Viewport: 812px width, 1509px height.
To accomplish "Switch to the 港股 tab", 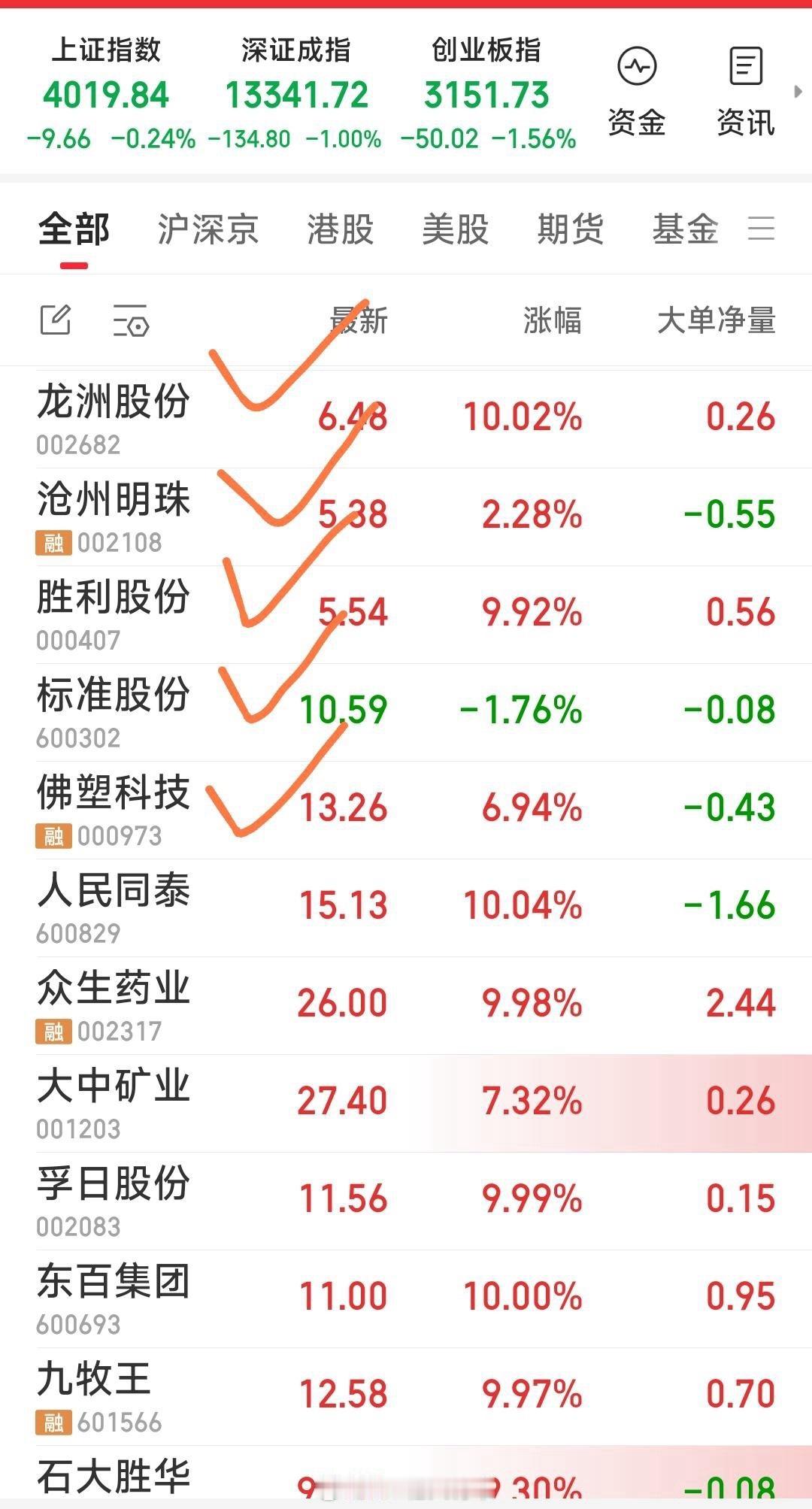I will click(340, 229).
